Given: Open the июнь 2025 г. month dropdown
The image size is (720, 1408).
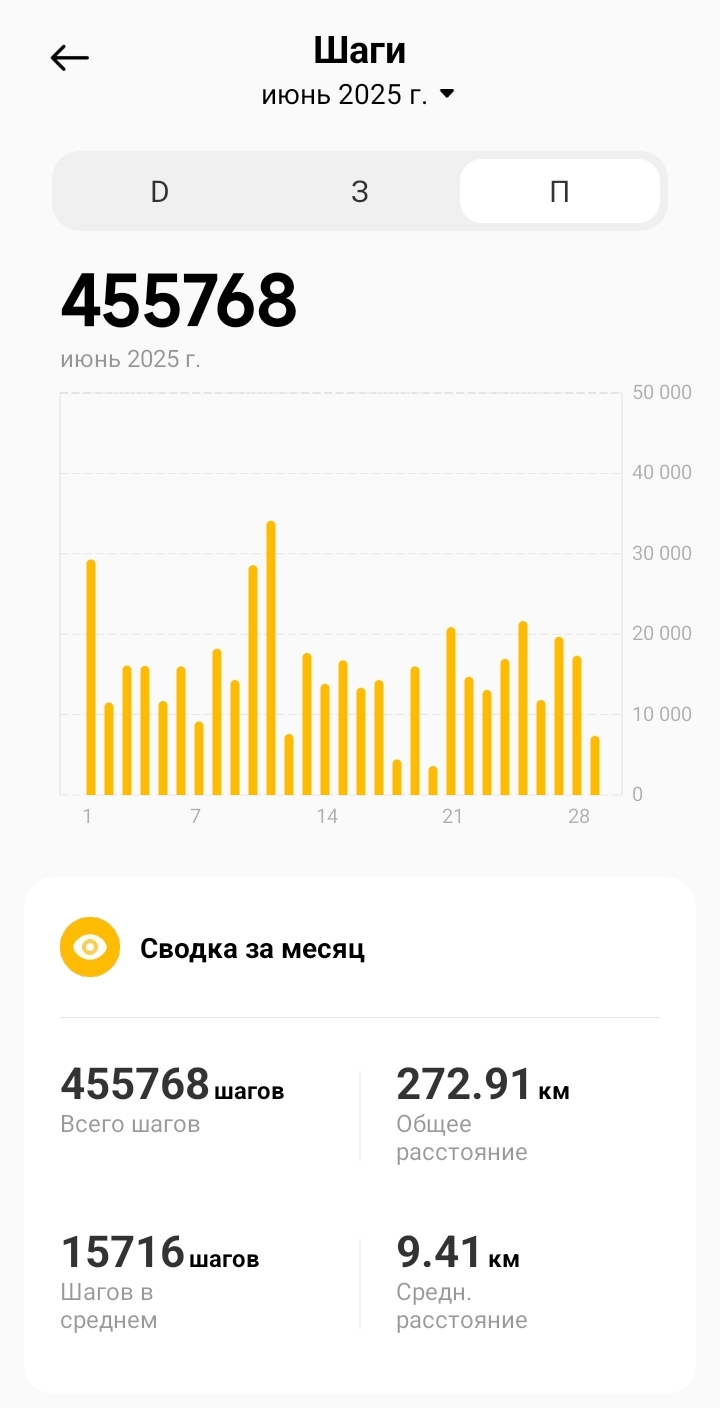Looking at the screenshot, I should pos(358,95).
